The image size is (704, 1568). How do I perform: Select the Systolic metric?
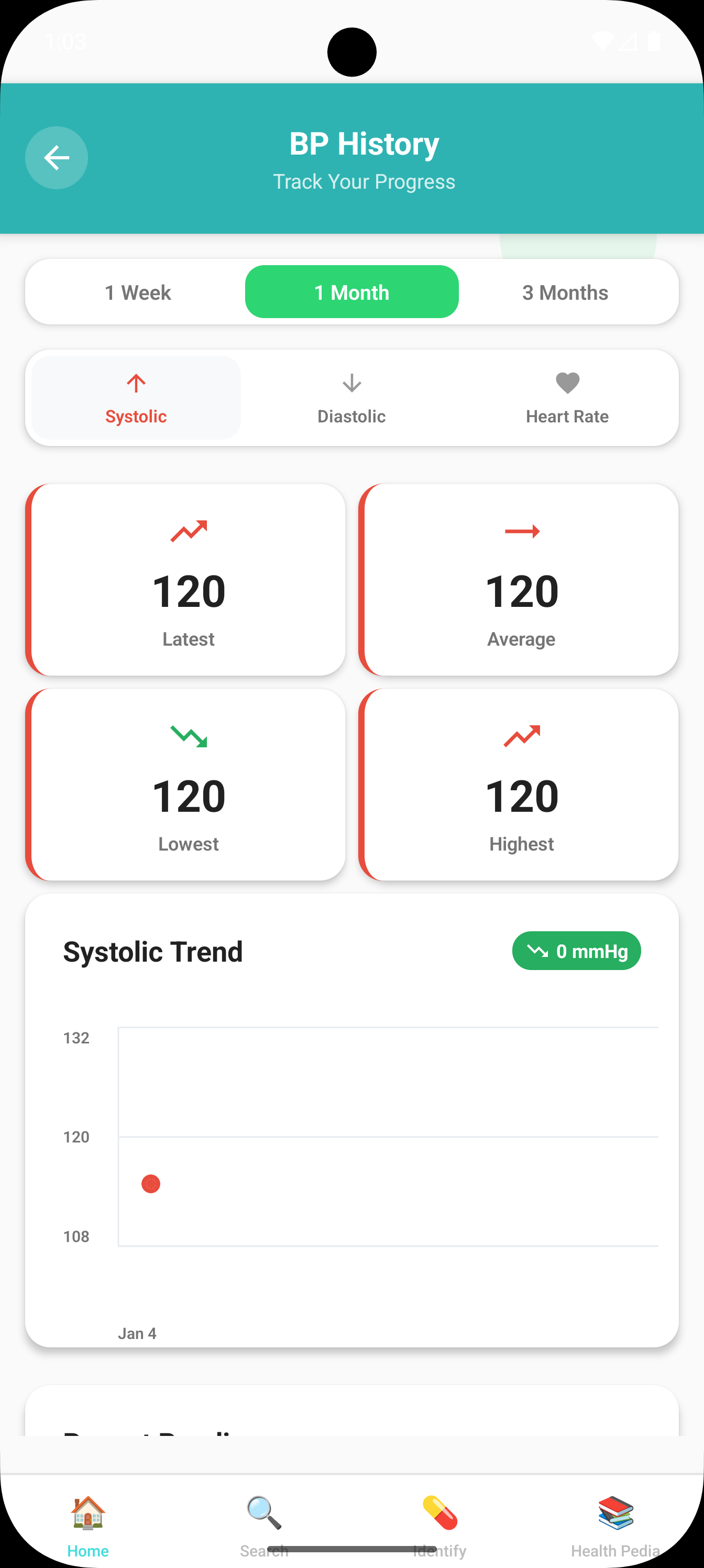(136, 398)
